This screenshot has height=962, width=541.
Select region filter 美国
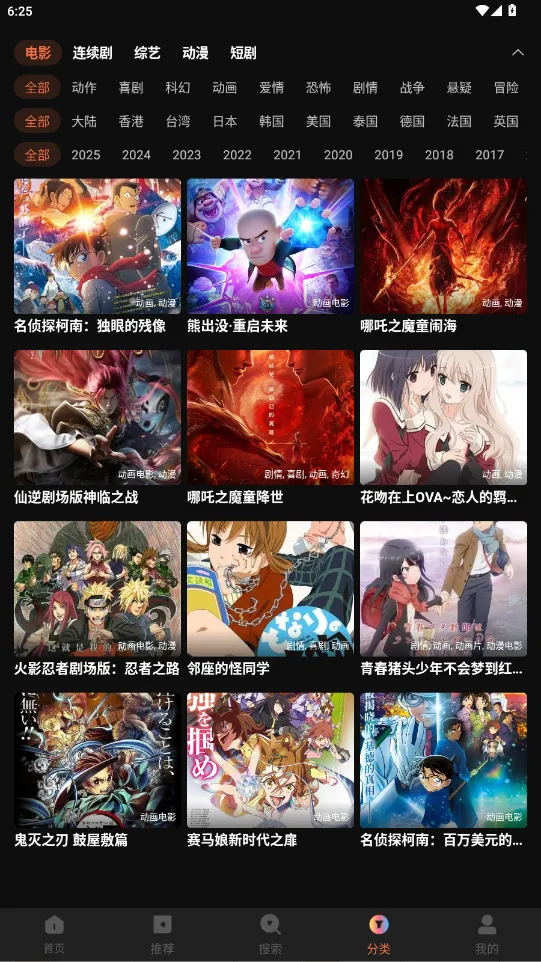(x=318, y=121)
